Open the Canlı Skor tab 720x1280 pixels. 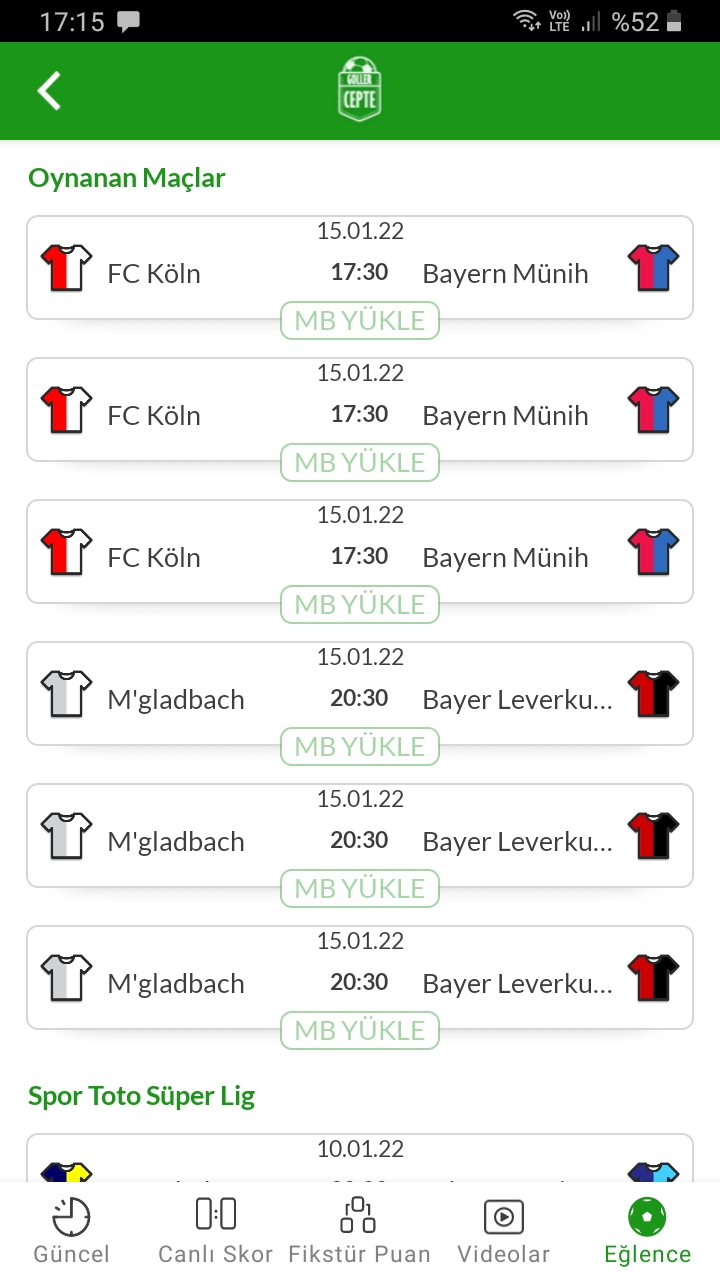click(x=215, y=1230)
